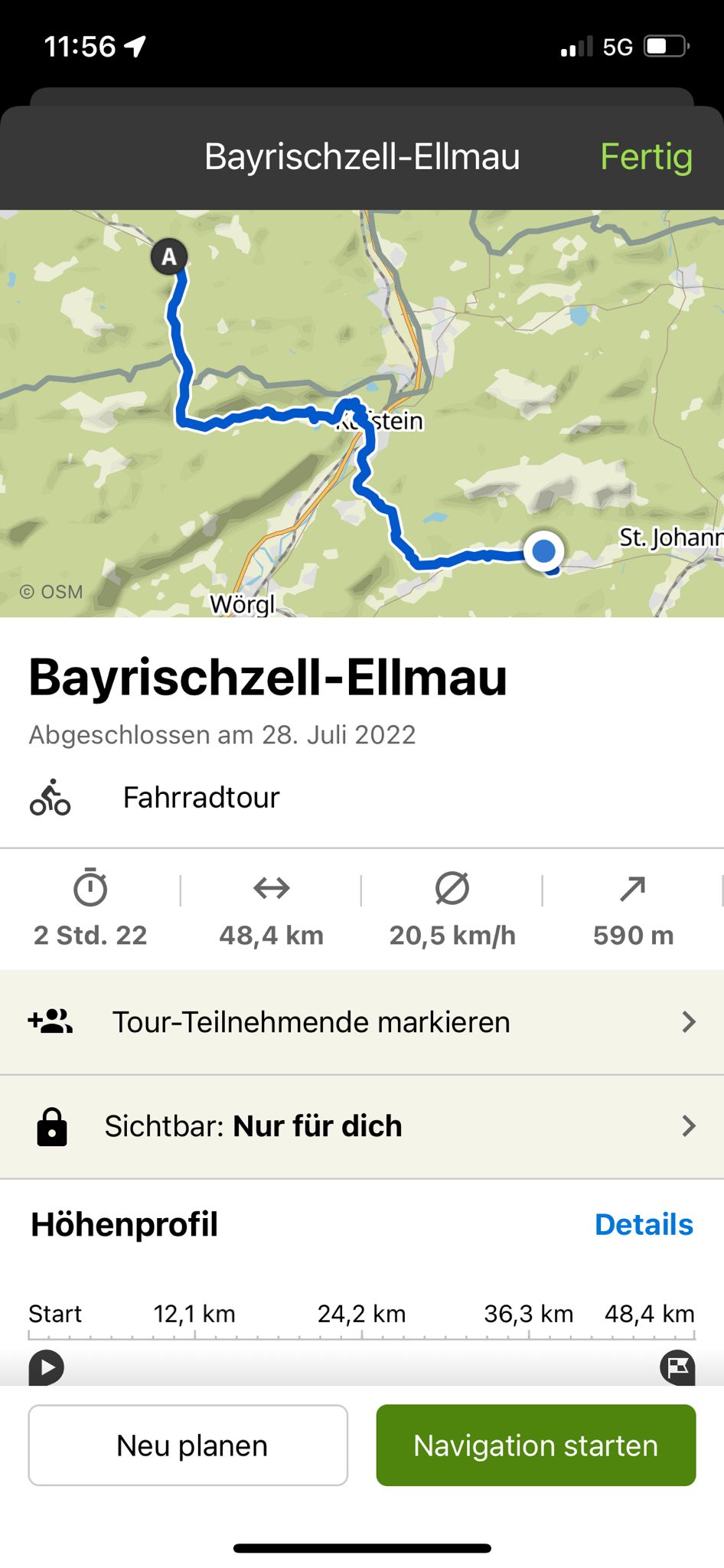
Task: Open Tour-Teilnehmende markieren
Action: coord(362,1022)
